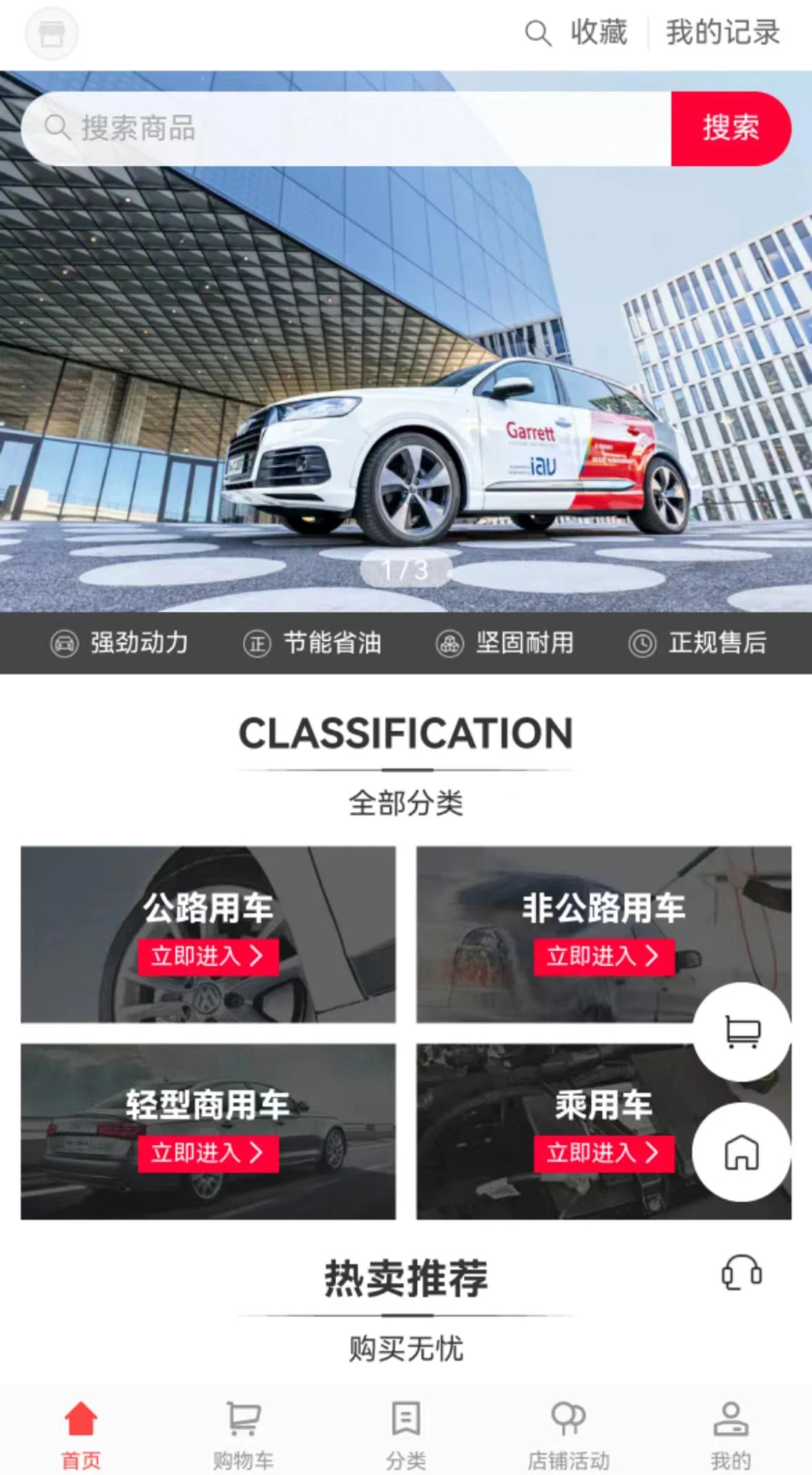Tap the red 搜索 button
812x1475 pixels.
pyautogui.click(x=730, y=128)
